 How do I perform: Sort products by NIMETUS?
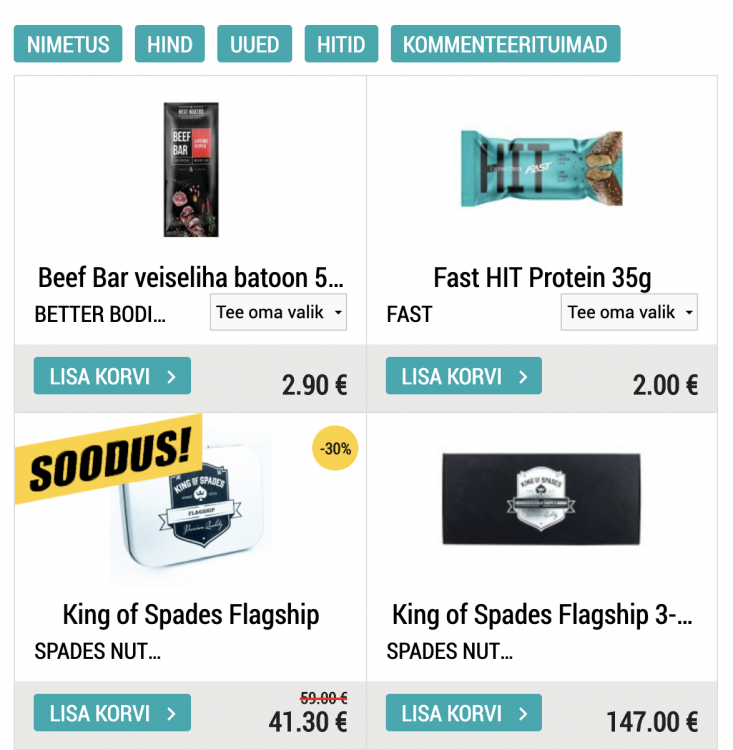(x=67, y=44)
